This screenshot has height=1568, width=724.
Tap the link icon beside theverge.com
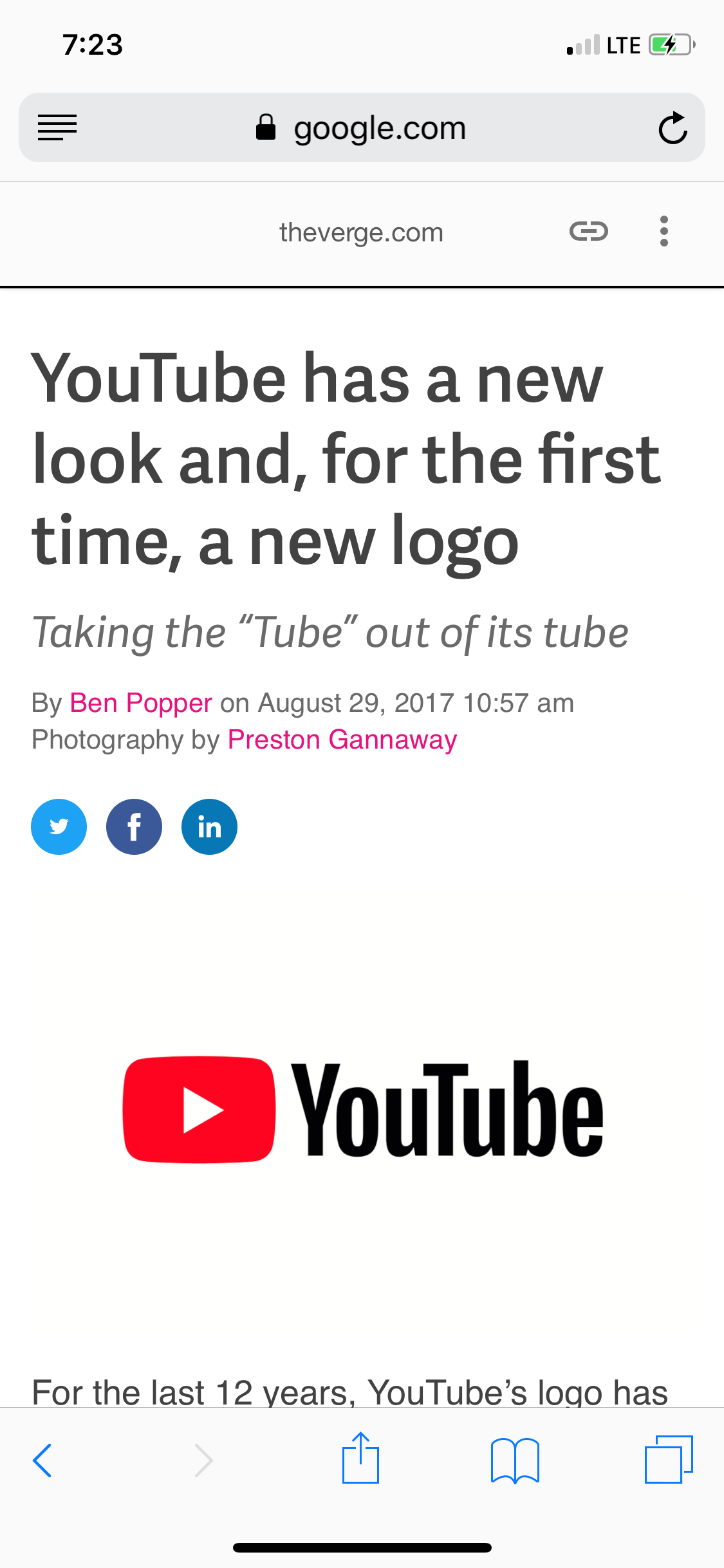coord(588,231)
